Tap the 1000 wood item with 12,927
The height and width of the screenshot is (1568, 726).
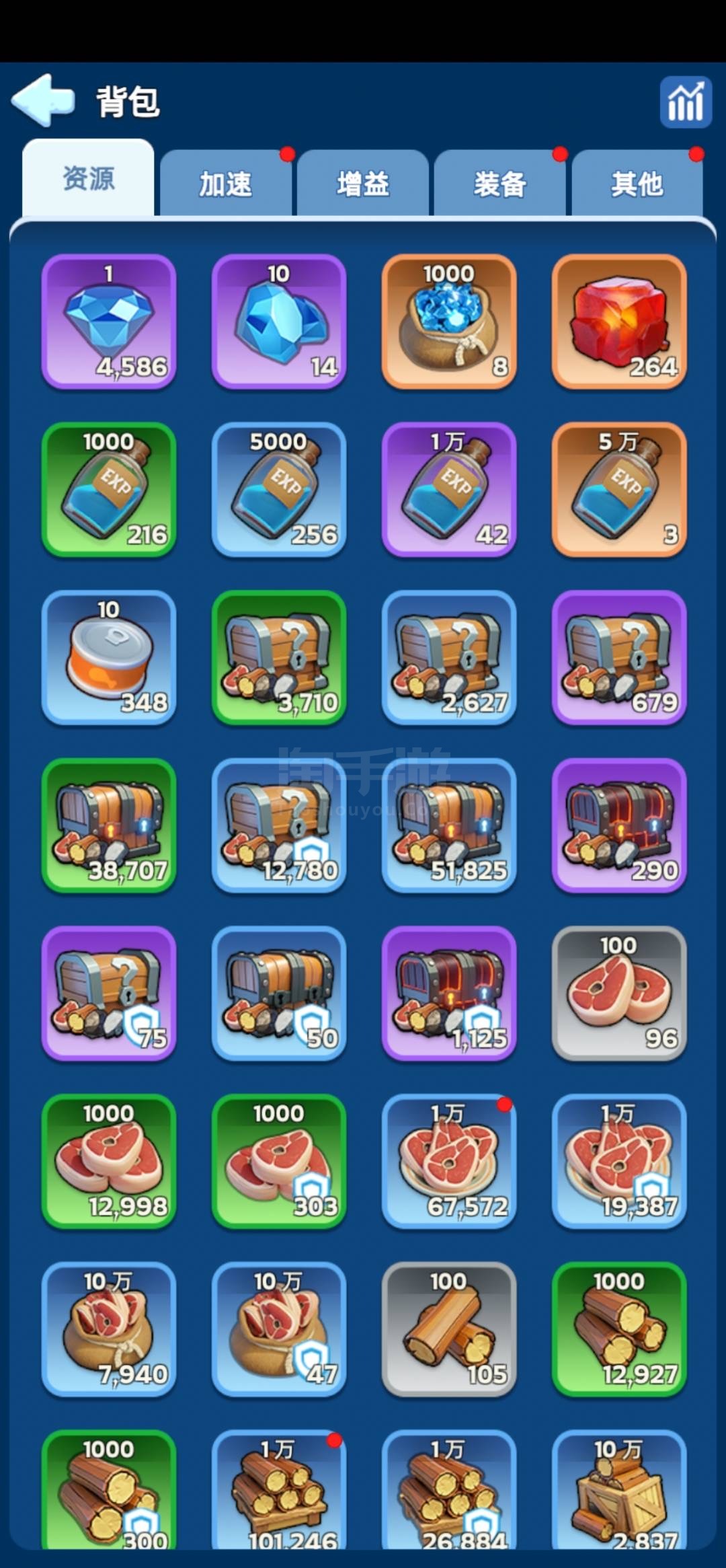point(619,1329)
